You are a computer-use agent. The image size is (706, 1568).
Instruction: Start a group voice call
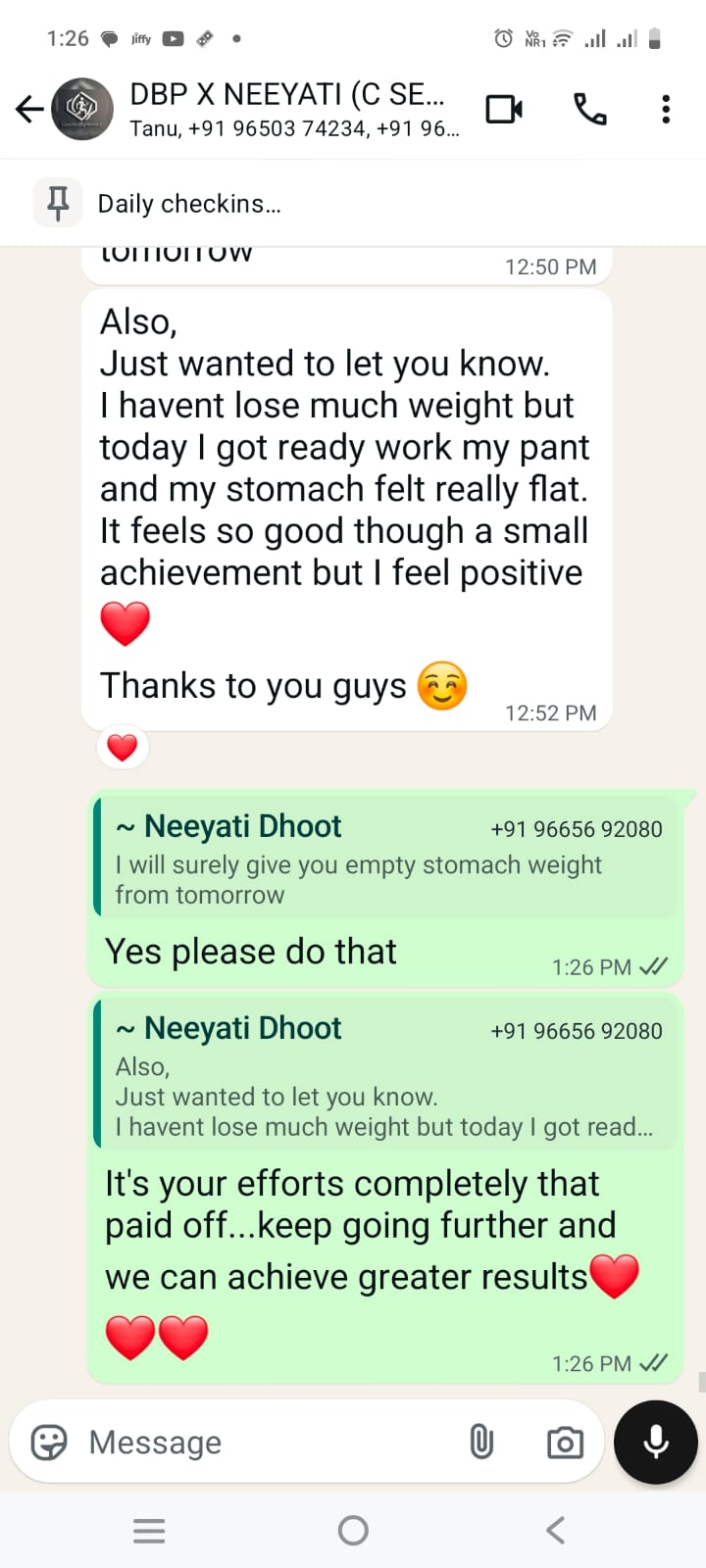589,109
